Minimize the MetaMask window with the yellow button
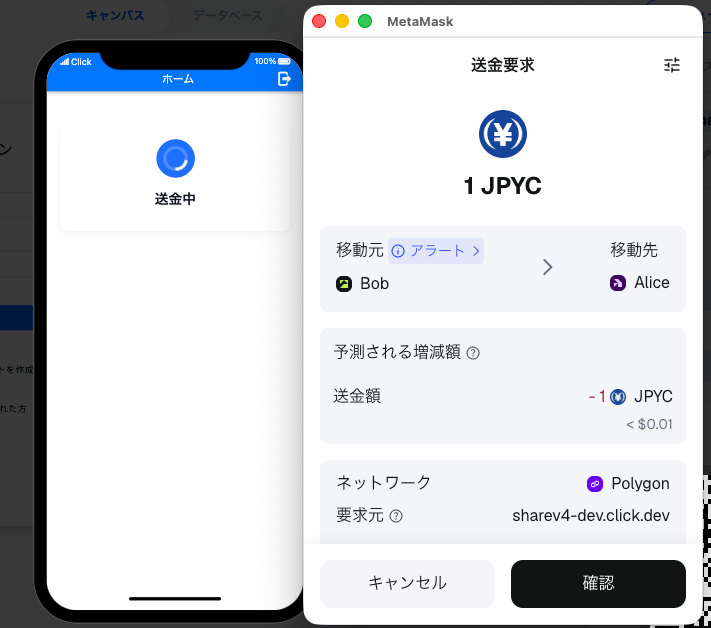 coord(342,21)
